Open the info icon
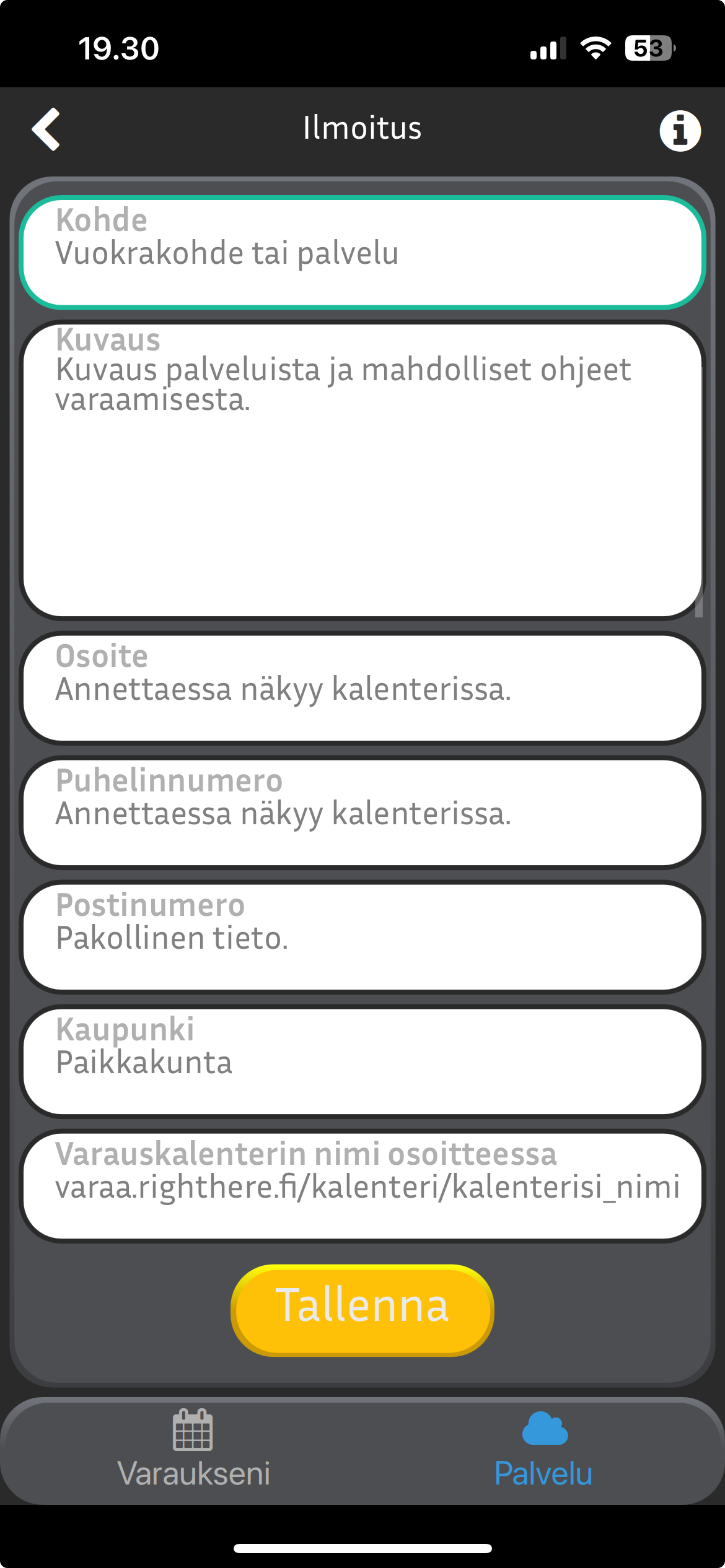 680,131
